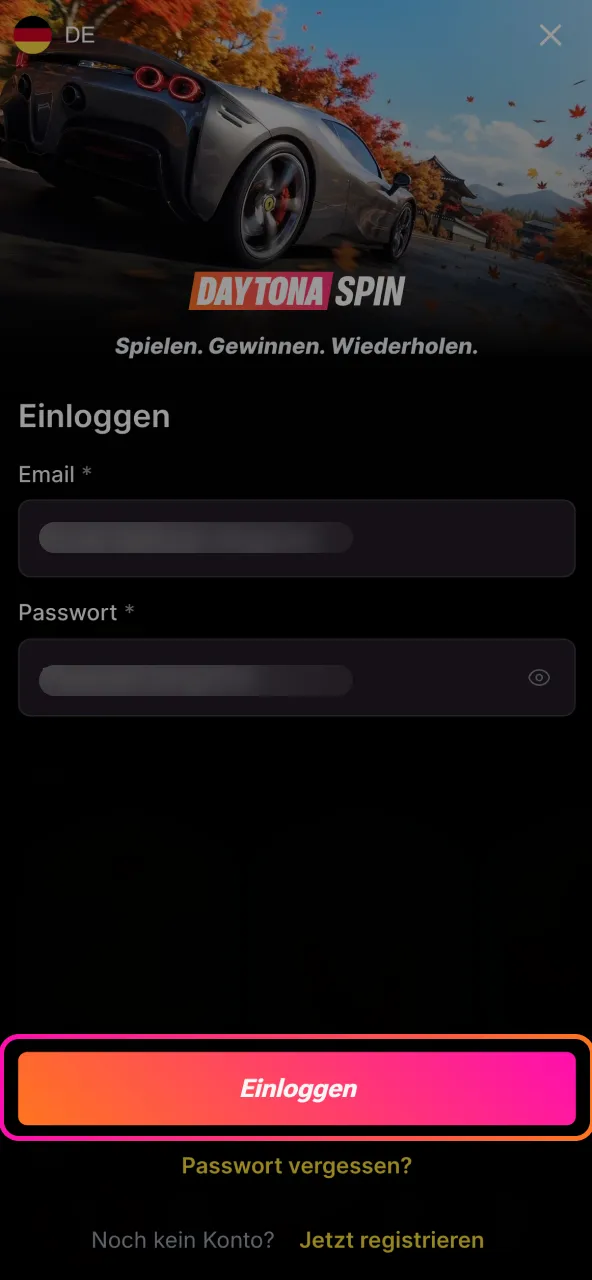Screen dimensions: 592x1280
Task: Focus the Email input field
Action: pyautogui.click(x=296, y=538)
